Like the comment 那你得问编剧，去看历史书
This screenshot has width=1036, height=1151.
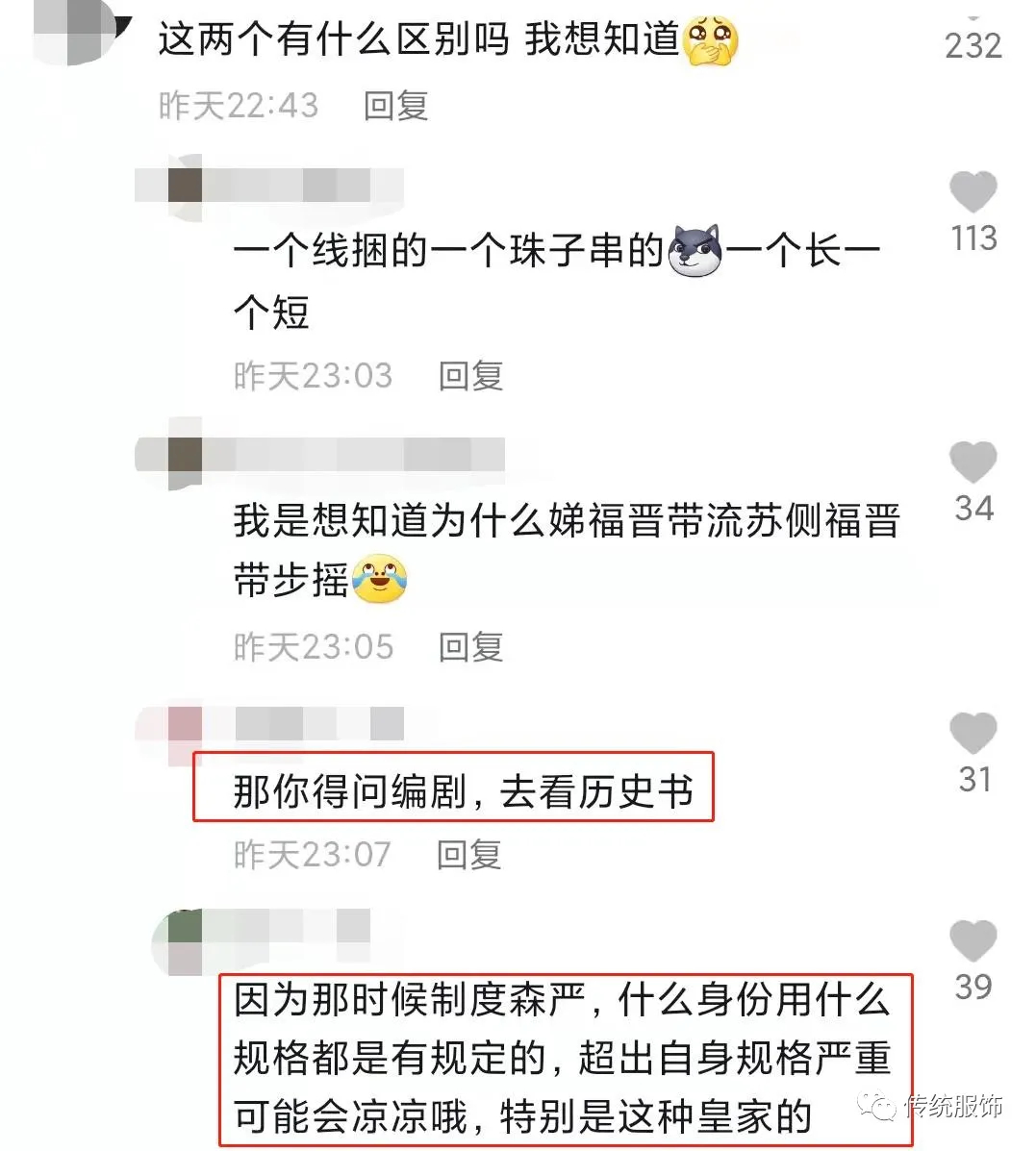(973, 734)
